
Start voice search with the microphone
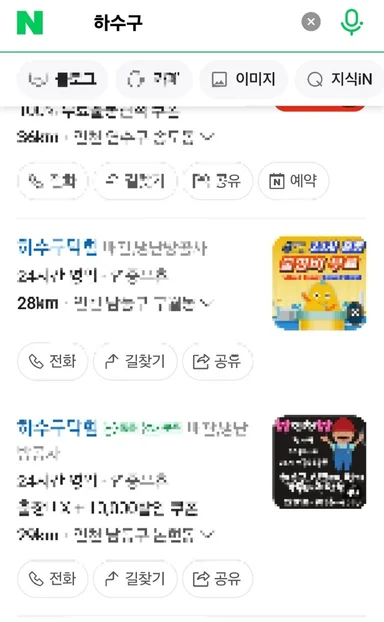[x=351, y=23]
